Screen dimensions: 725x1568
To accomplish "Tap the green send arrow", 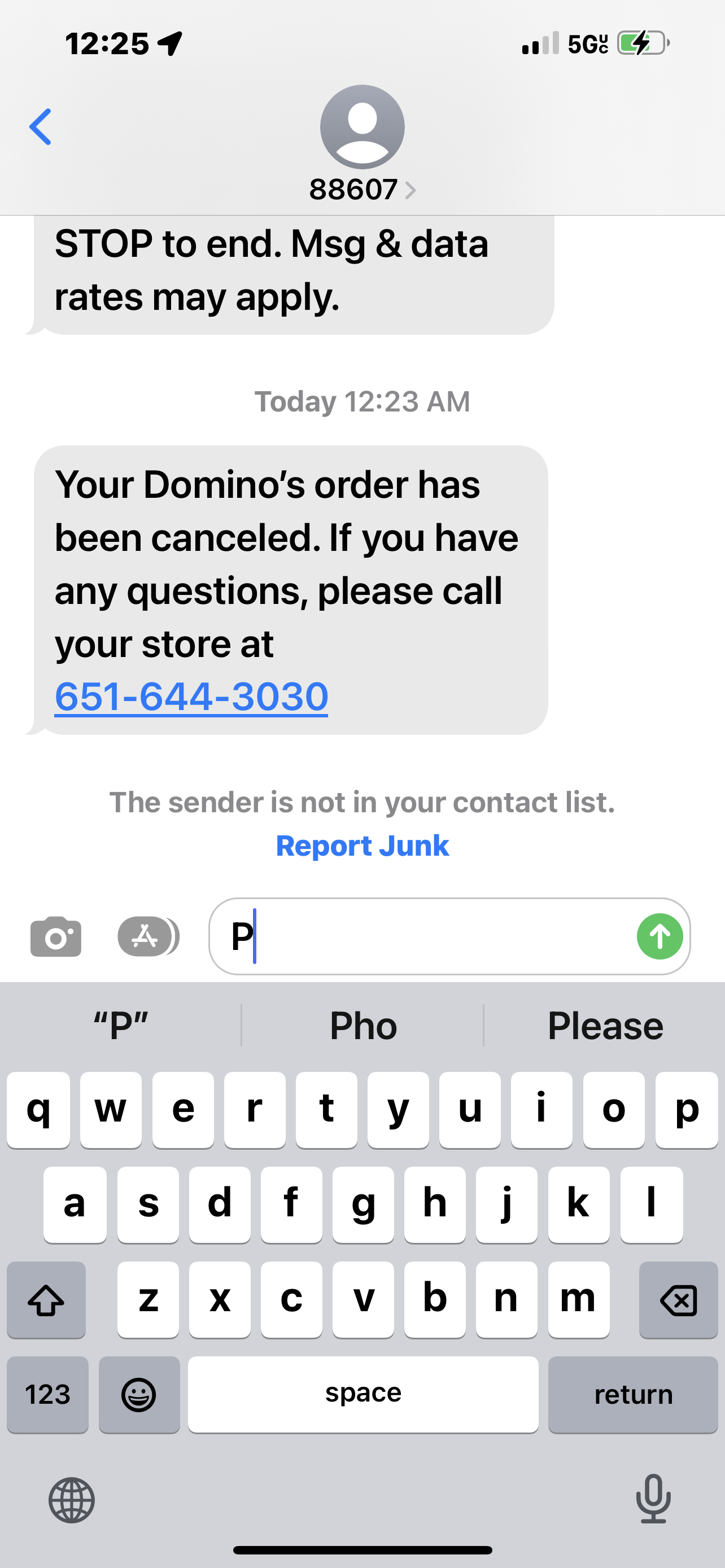I will click(660, 936).
